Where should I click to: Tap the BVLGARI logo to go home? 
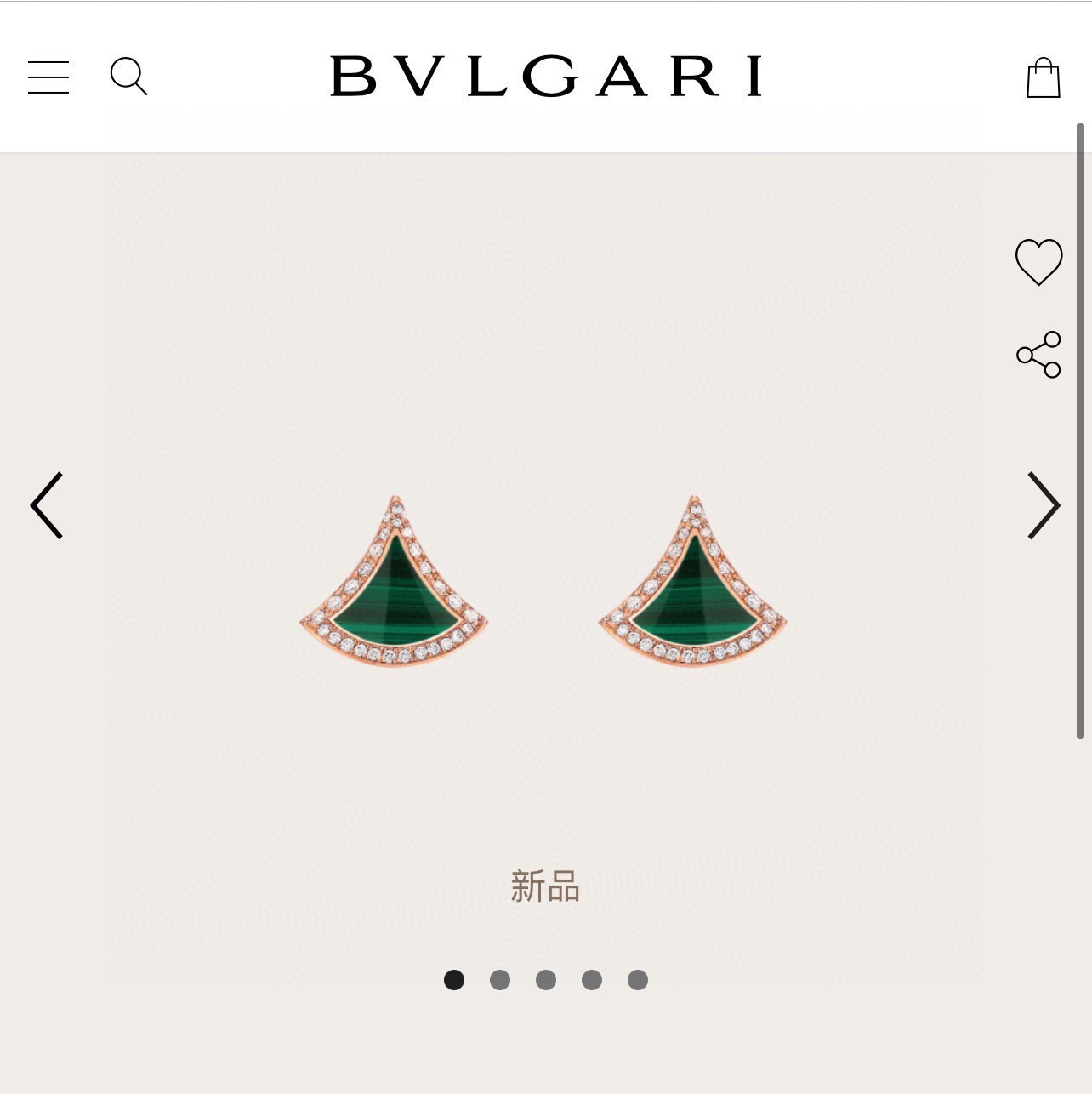[x=545, y=76]
